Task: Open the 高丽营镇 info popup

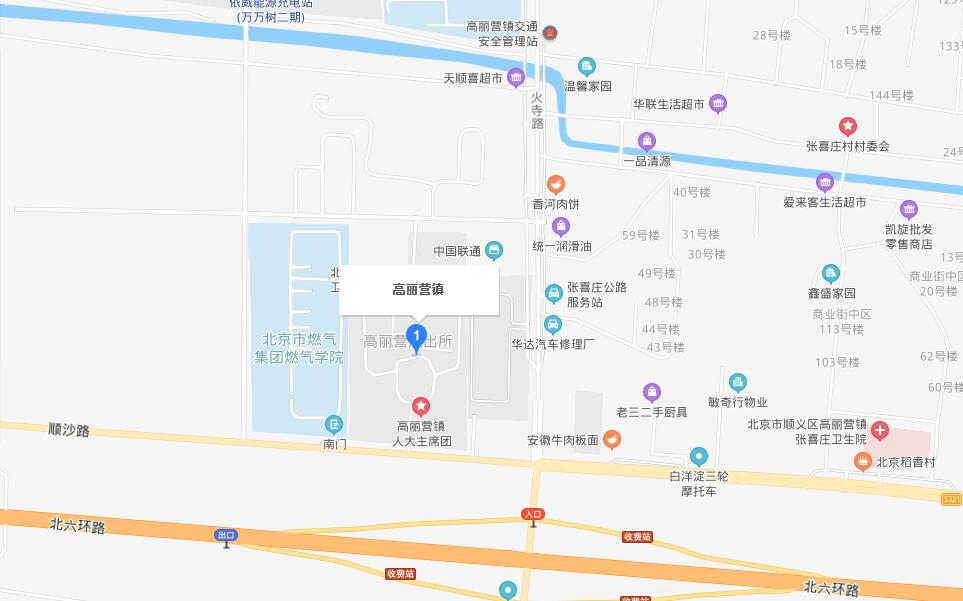Action: pos(418,290)
